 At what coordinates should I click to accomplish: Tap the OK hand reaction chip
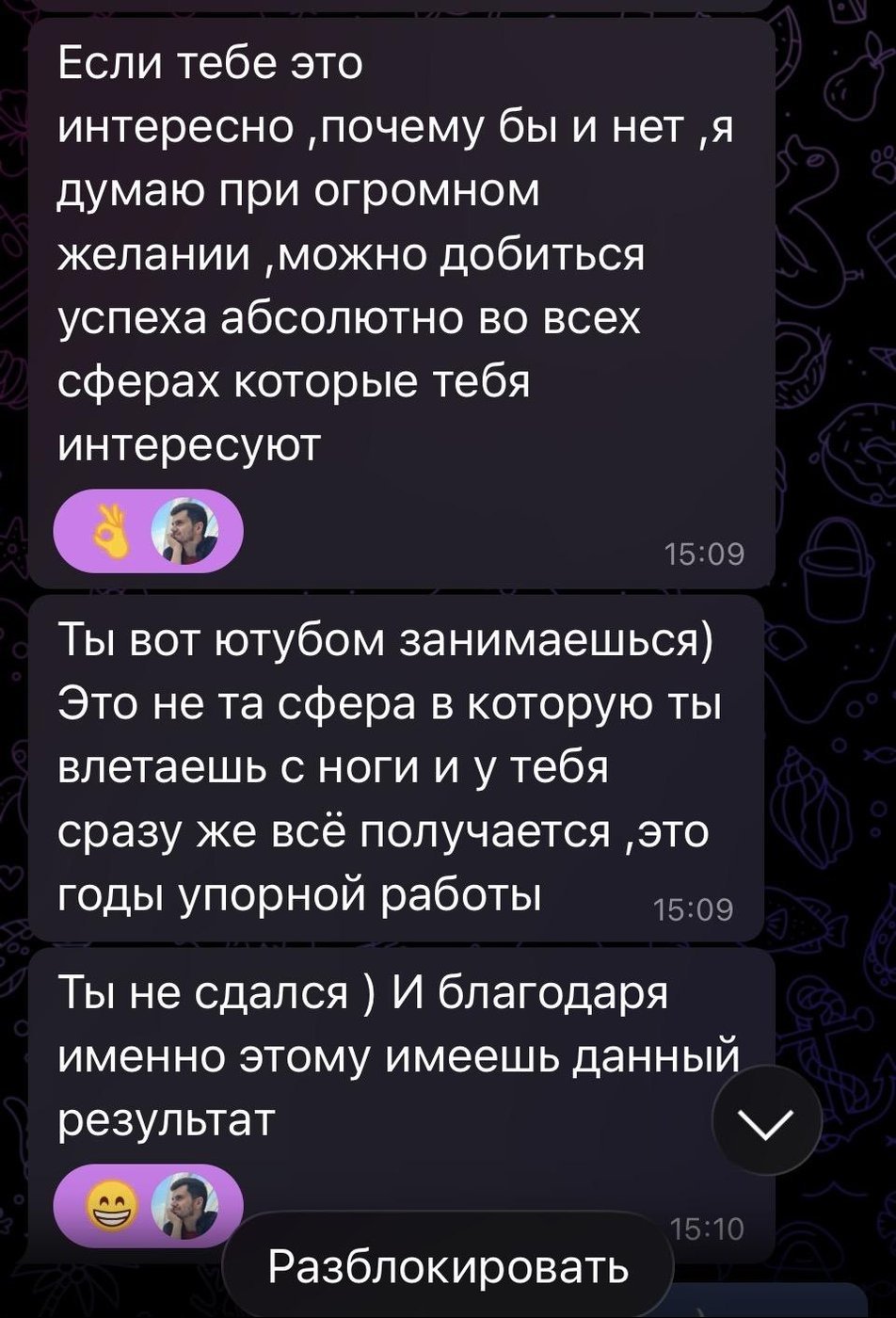coord(148,532)
